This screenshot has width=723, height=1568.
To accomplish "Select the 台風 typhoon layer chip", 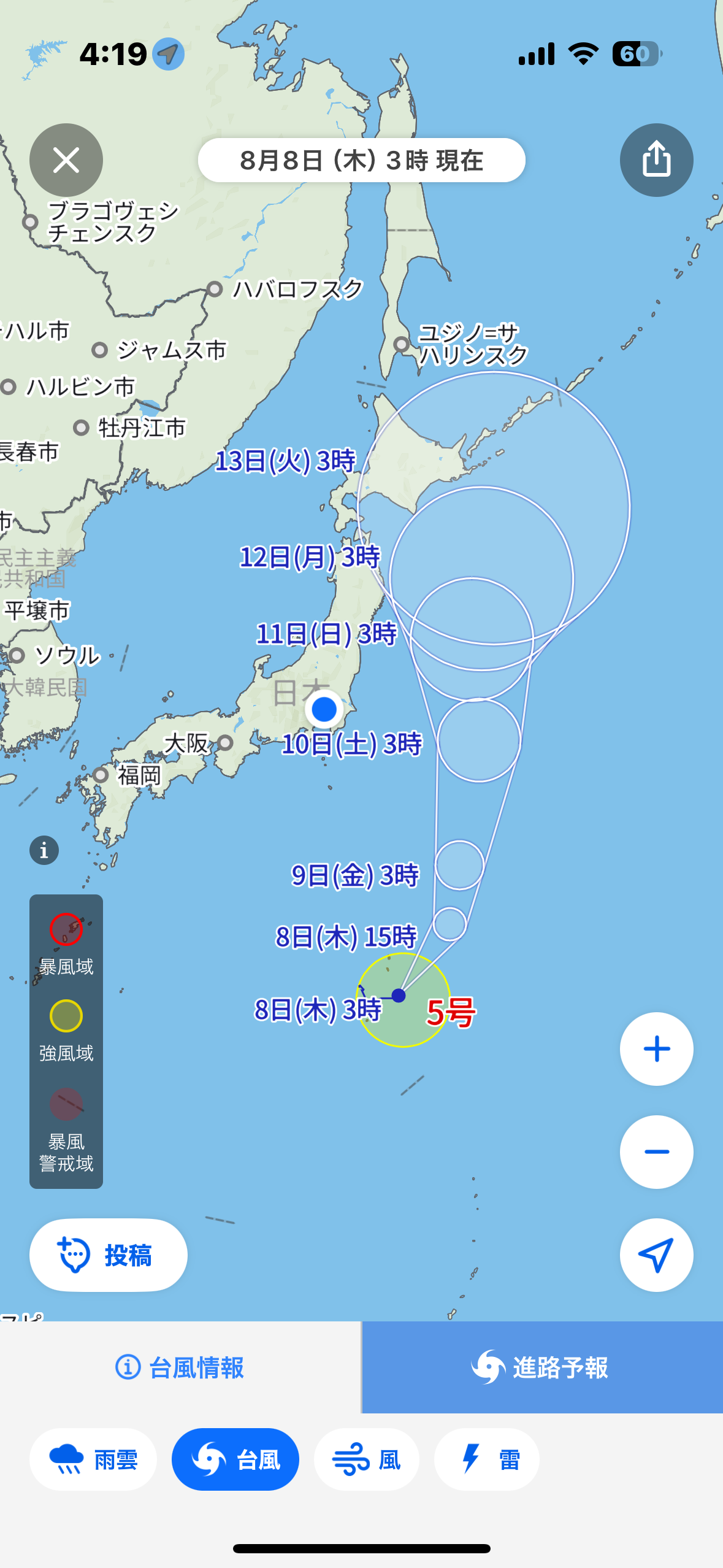I will (235, 1459).
